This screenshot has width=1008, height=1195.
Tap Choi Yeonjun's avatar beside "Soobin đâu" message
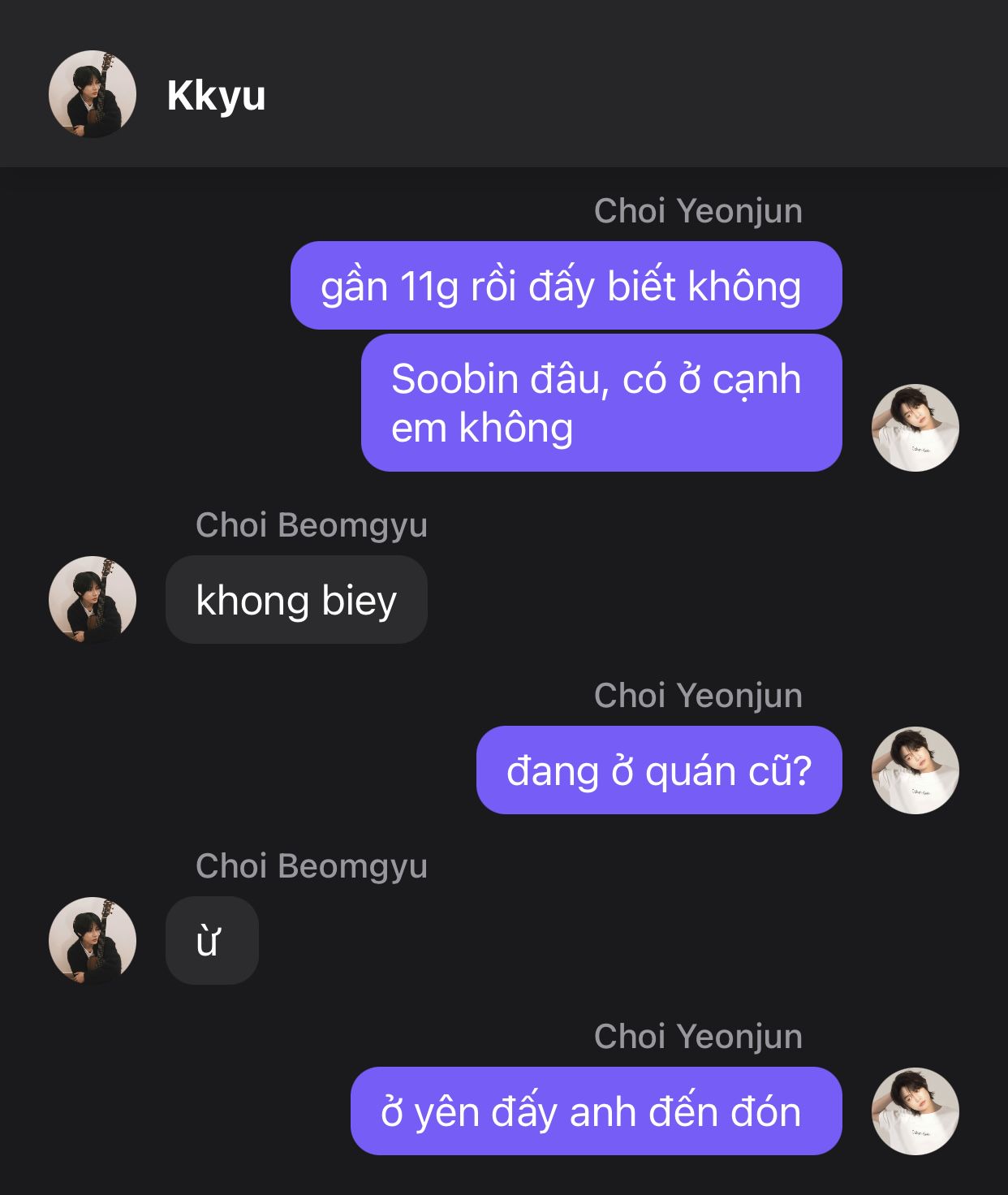(x=915, y=427)
